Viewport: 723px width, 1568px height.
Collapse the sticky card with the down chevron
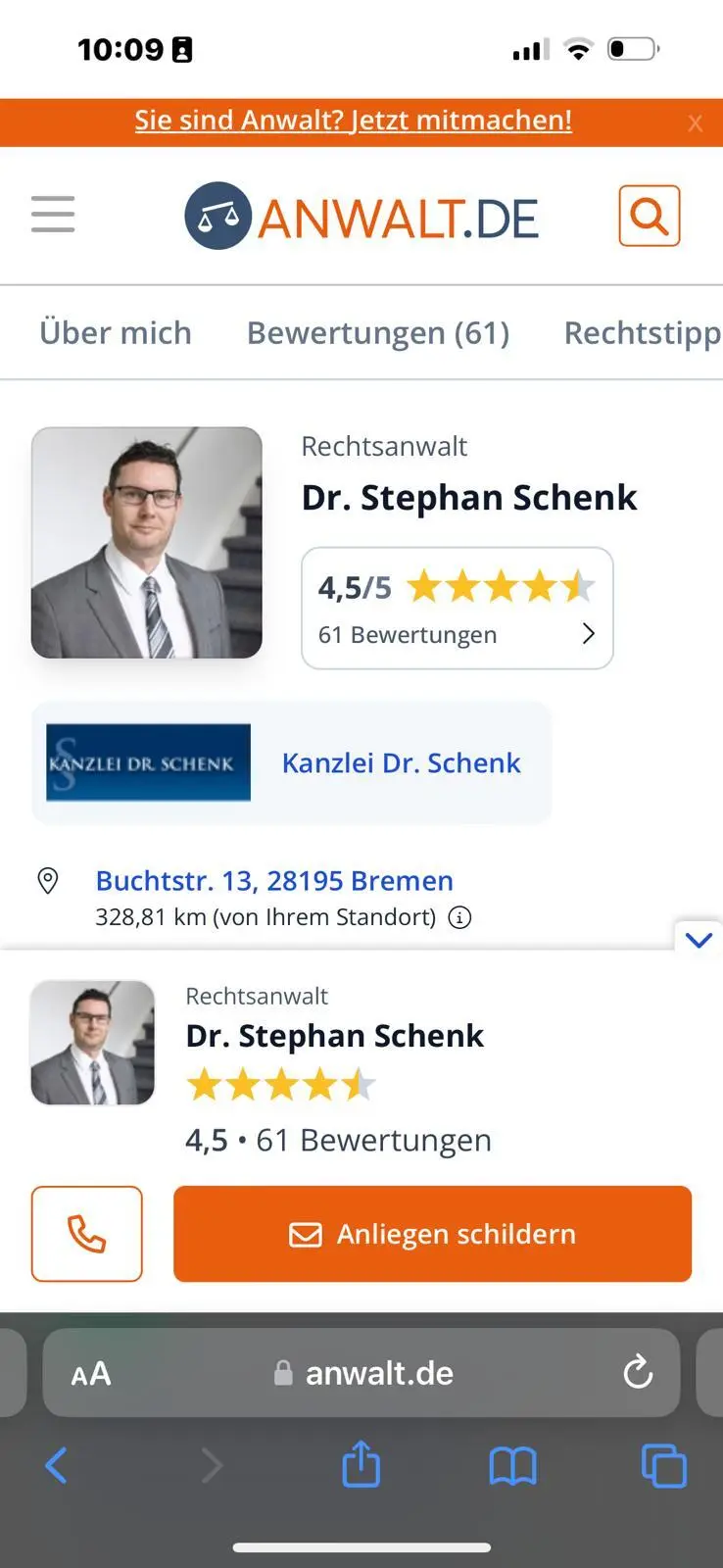(698, 941)
